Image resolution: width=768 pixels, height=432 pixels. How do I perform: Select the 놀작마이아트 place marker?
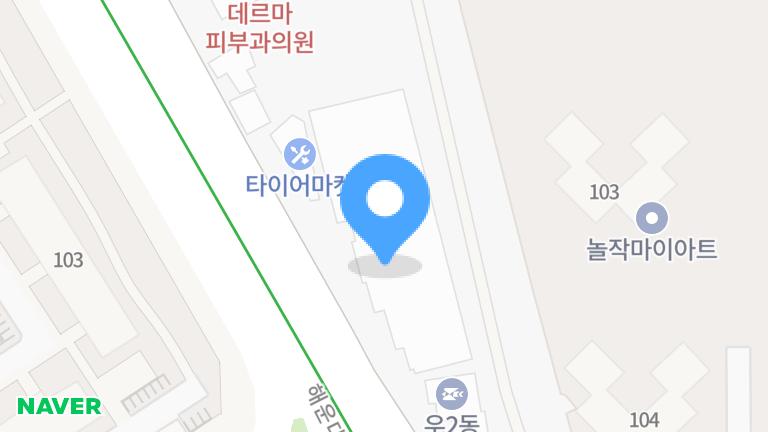pyautogui.click(x=651, y=218)
